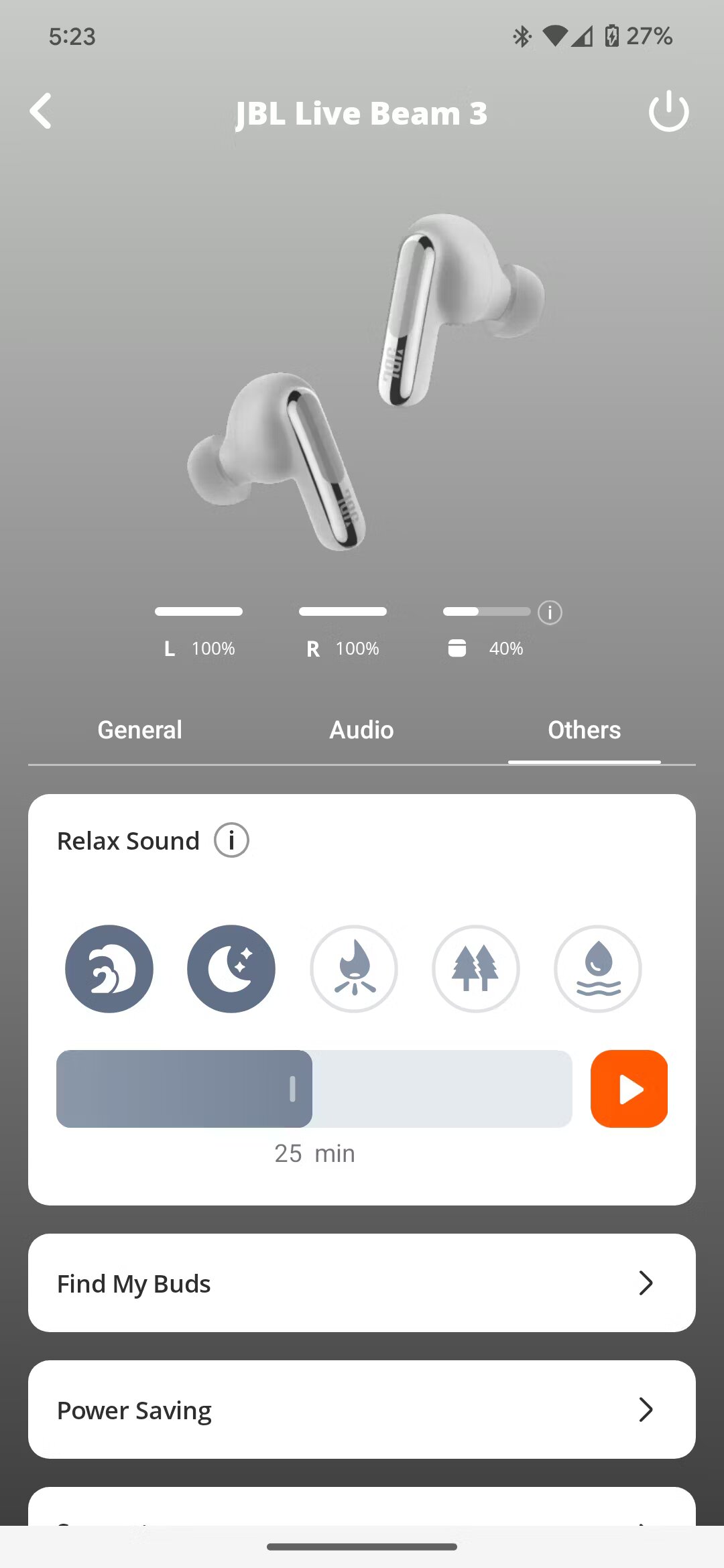Open the Relax Sound info icon
The width and height of the screenshot is (724, 1568).
coord(231,840)
